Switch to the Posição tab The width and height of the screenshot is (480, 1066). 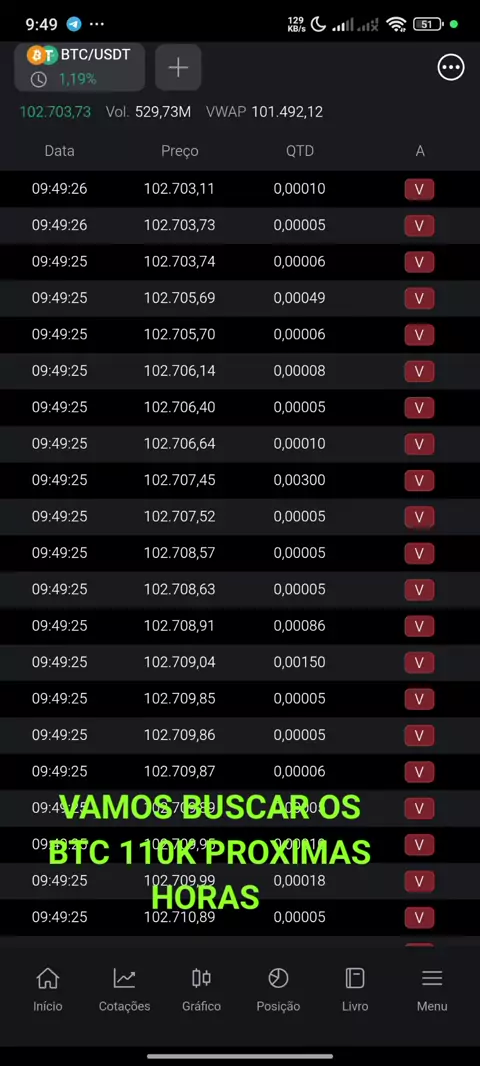click(x=278, y=989)
